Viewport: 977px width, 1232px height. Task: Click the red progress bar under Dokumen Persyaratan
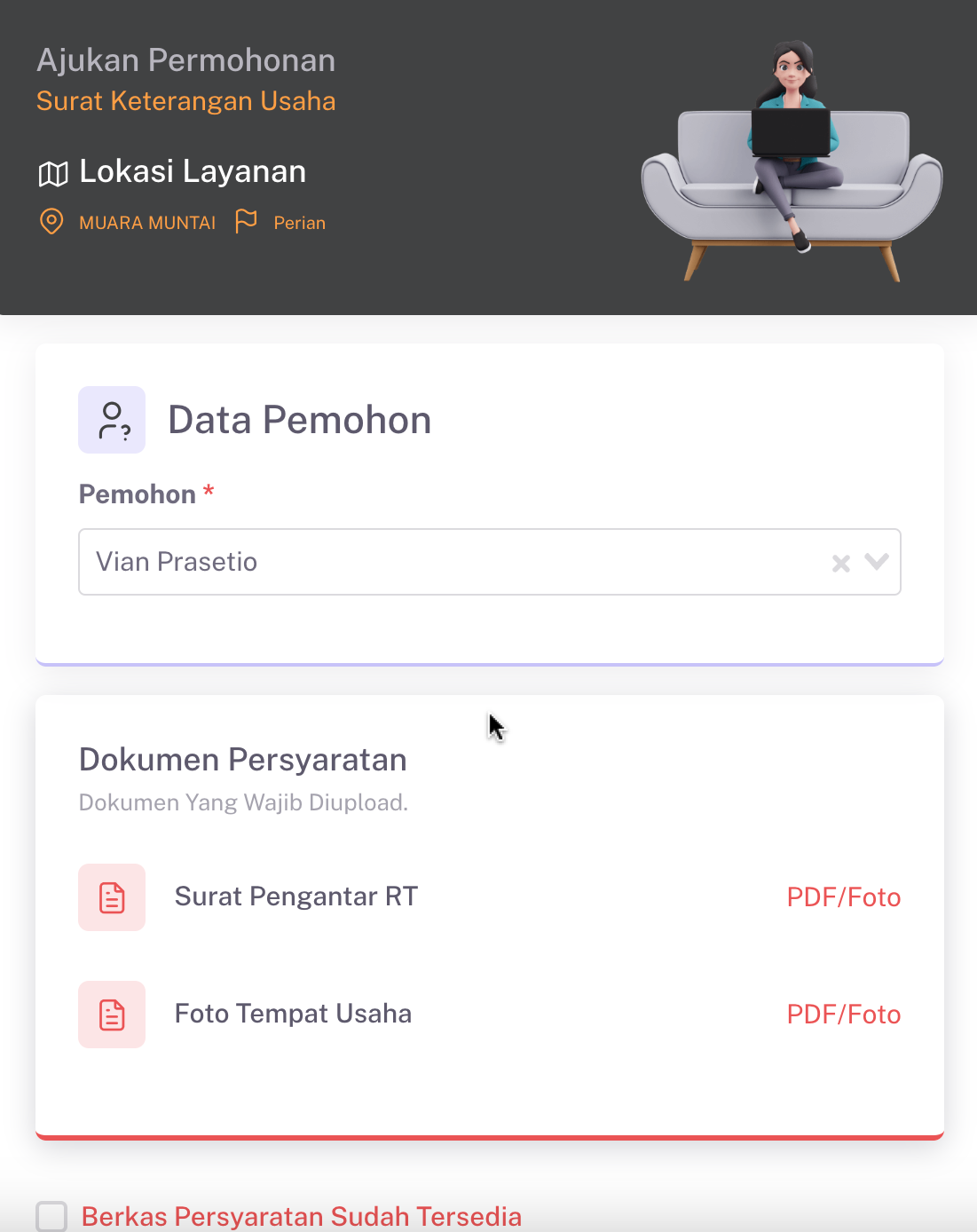click(x=489, y=1136)
